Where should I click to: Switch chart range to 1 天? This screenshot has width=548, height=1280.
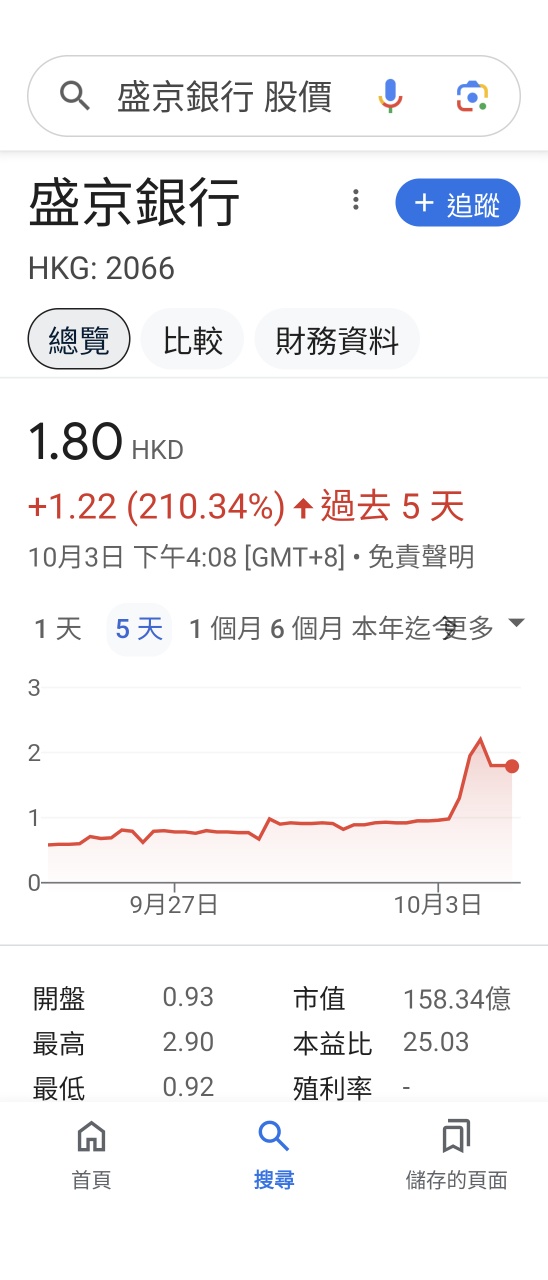click(x=58, y=629)
